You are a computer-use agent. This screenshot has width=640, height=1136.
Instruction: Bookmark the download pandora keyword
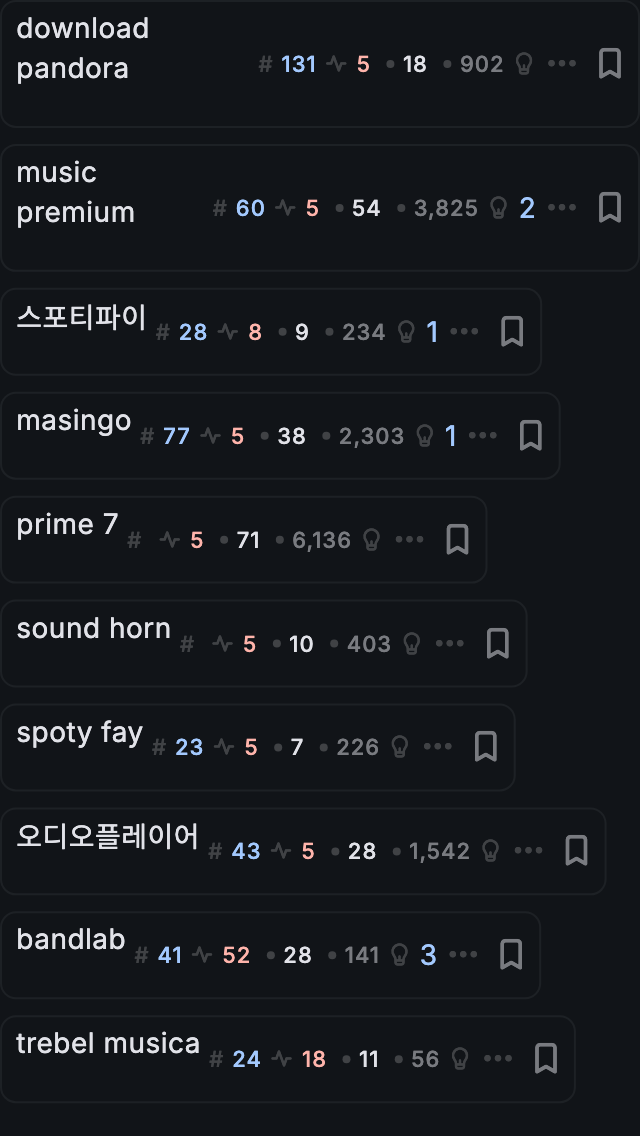pyautogui.click(x=610, y=64)
